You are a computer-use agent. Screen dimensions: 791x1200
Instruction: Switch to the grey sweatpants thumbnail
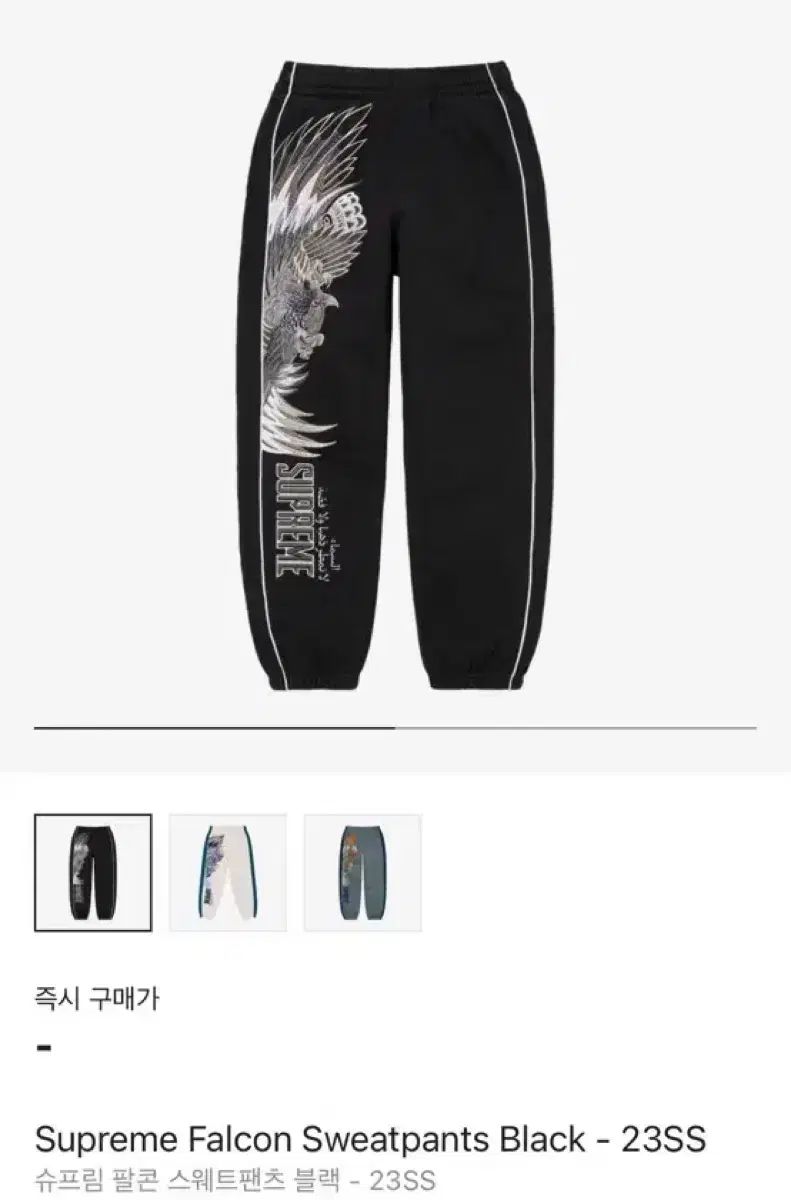[362, 873]
